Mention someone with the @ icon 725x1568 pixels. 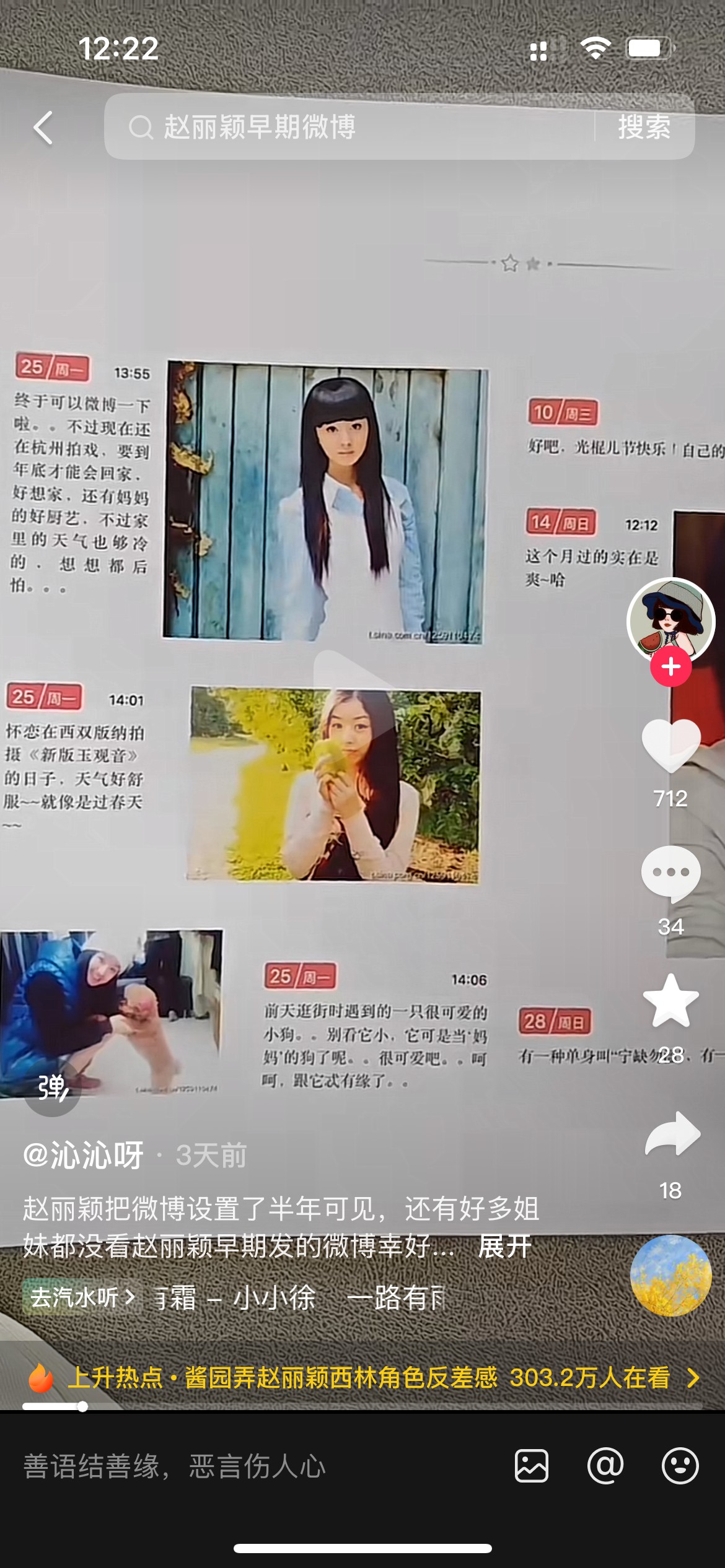(605, 1466)
